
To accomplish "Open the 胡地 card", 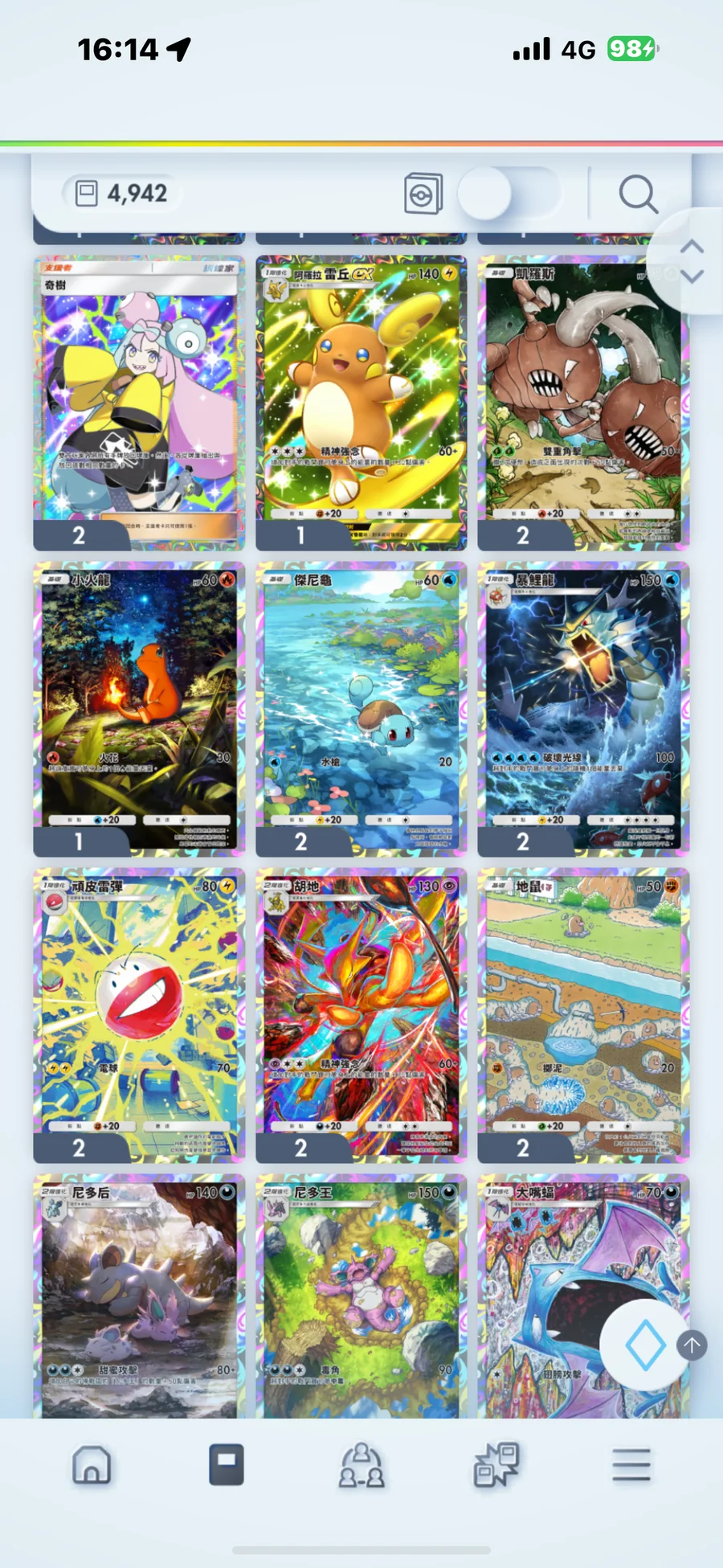I will 361,1015.
